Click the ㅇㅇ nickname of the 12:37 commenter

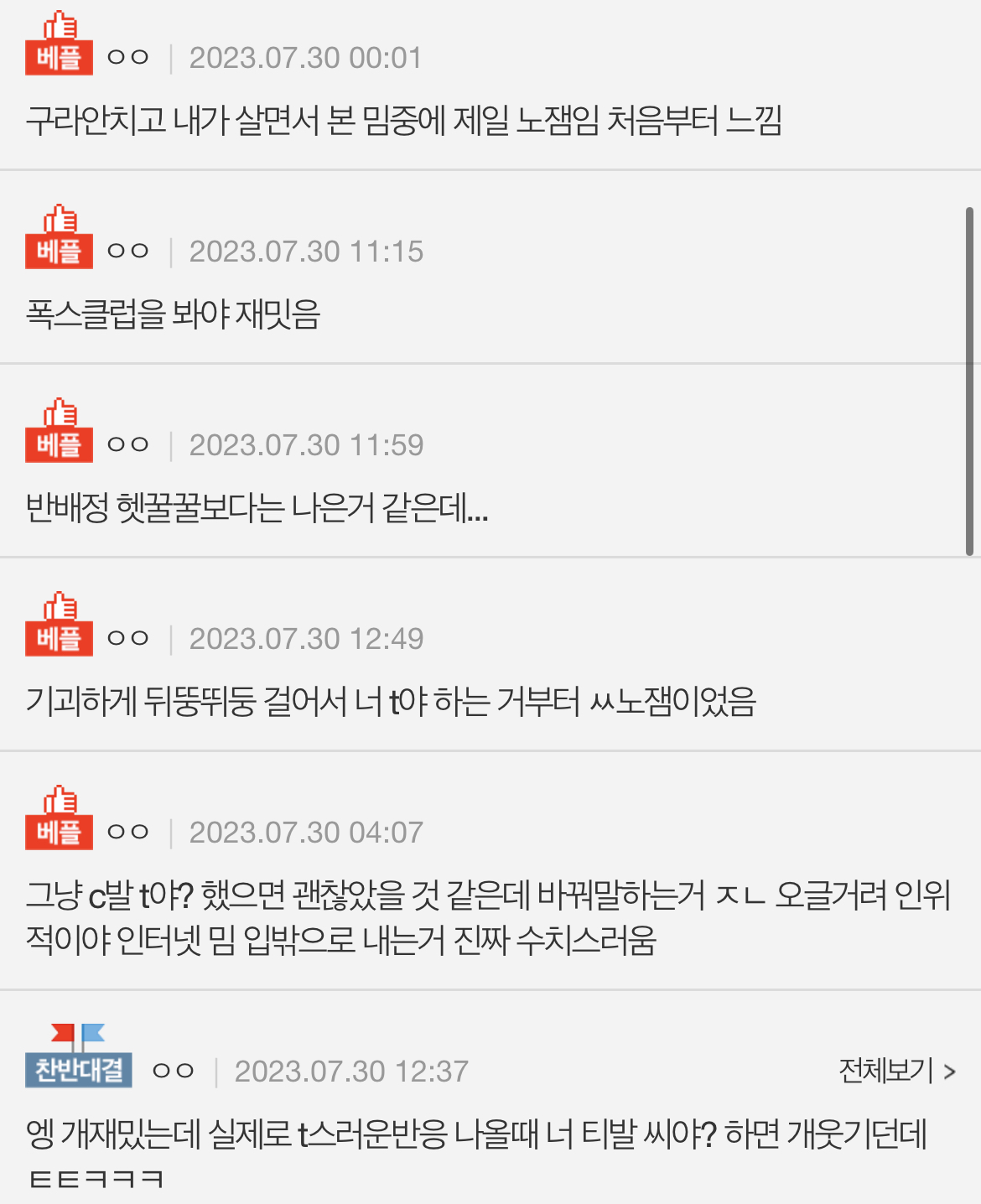click(172, 1071)
